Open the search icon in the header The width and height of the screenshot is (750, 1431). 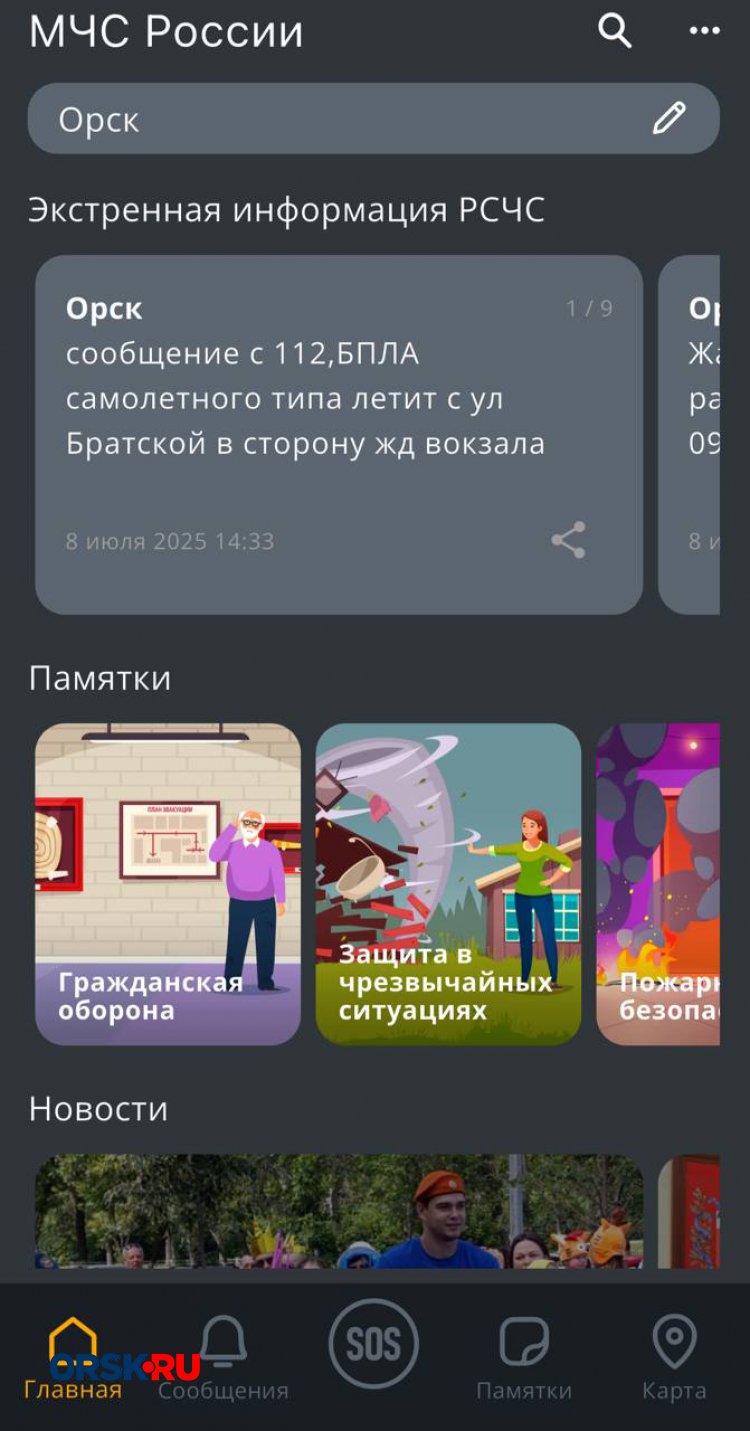click(x=615, y=31)
